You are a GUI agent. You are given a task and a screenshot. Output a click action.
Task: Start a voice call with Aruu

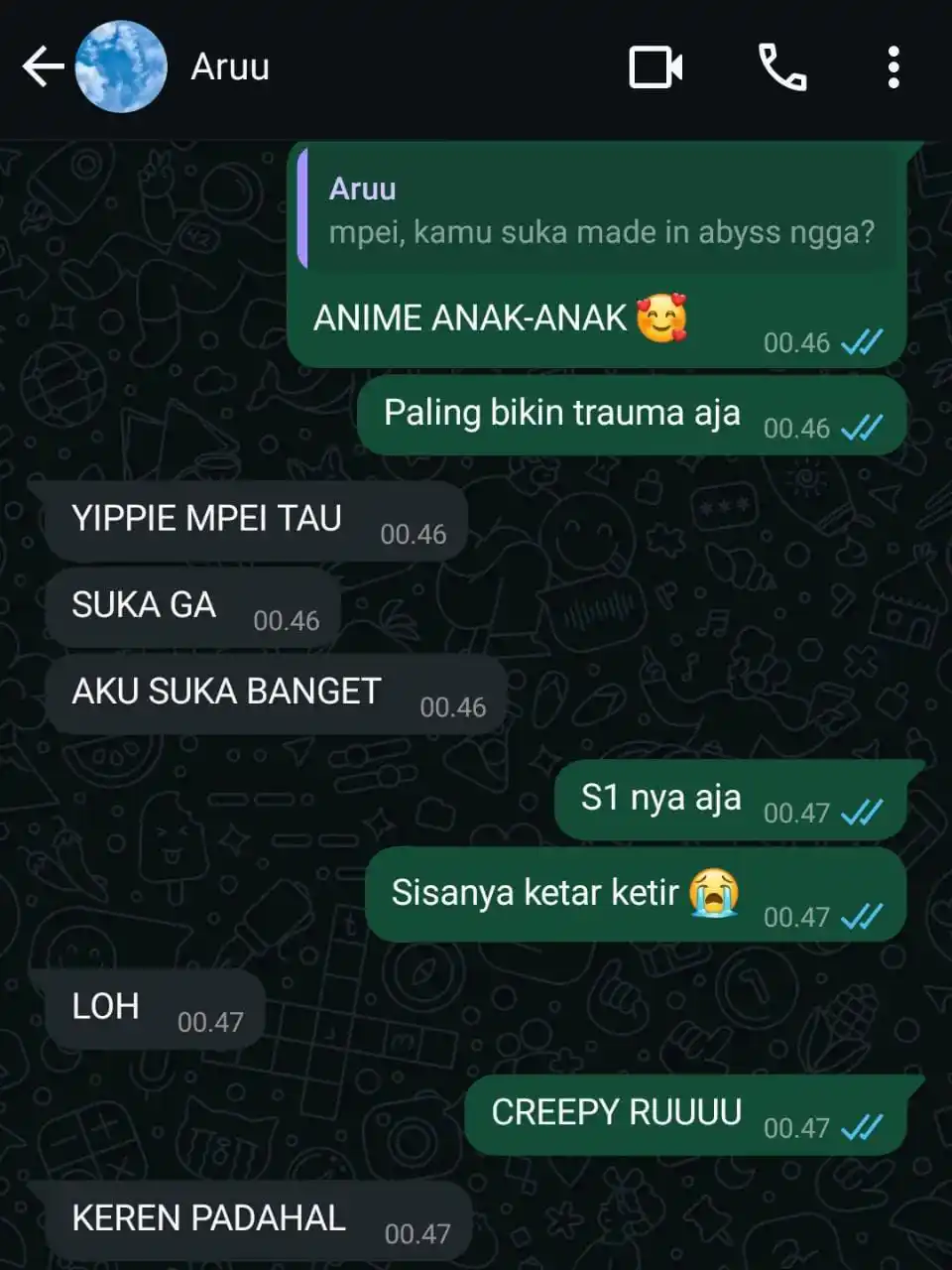coord(782,67)
